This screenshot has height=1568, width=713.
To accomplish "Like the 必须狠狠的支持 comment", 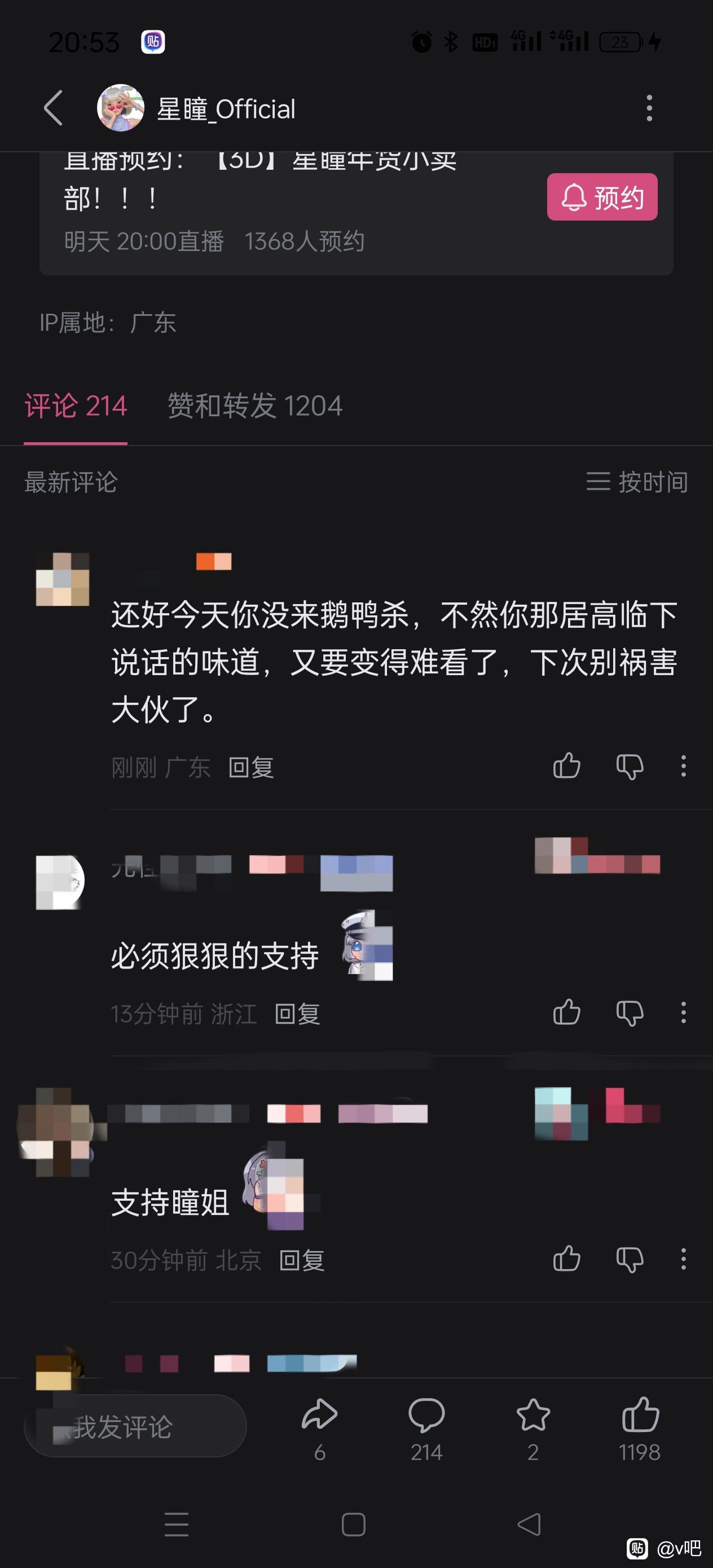I will pyautogui.click(x=566, y=1012).
